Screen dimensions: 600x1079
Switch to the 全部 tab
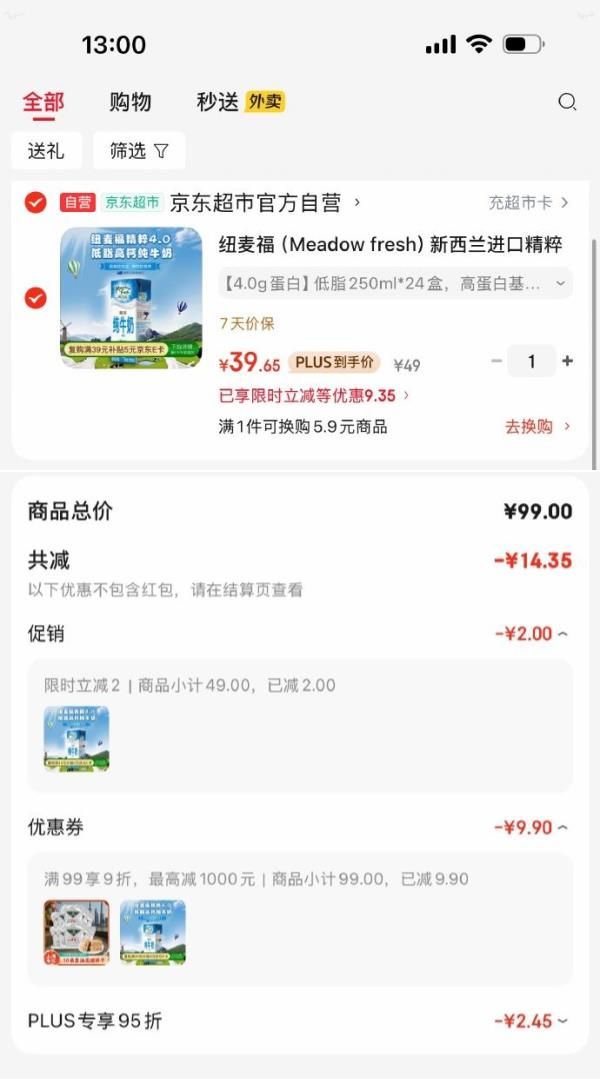[x=43, y=102]
